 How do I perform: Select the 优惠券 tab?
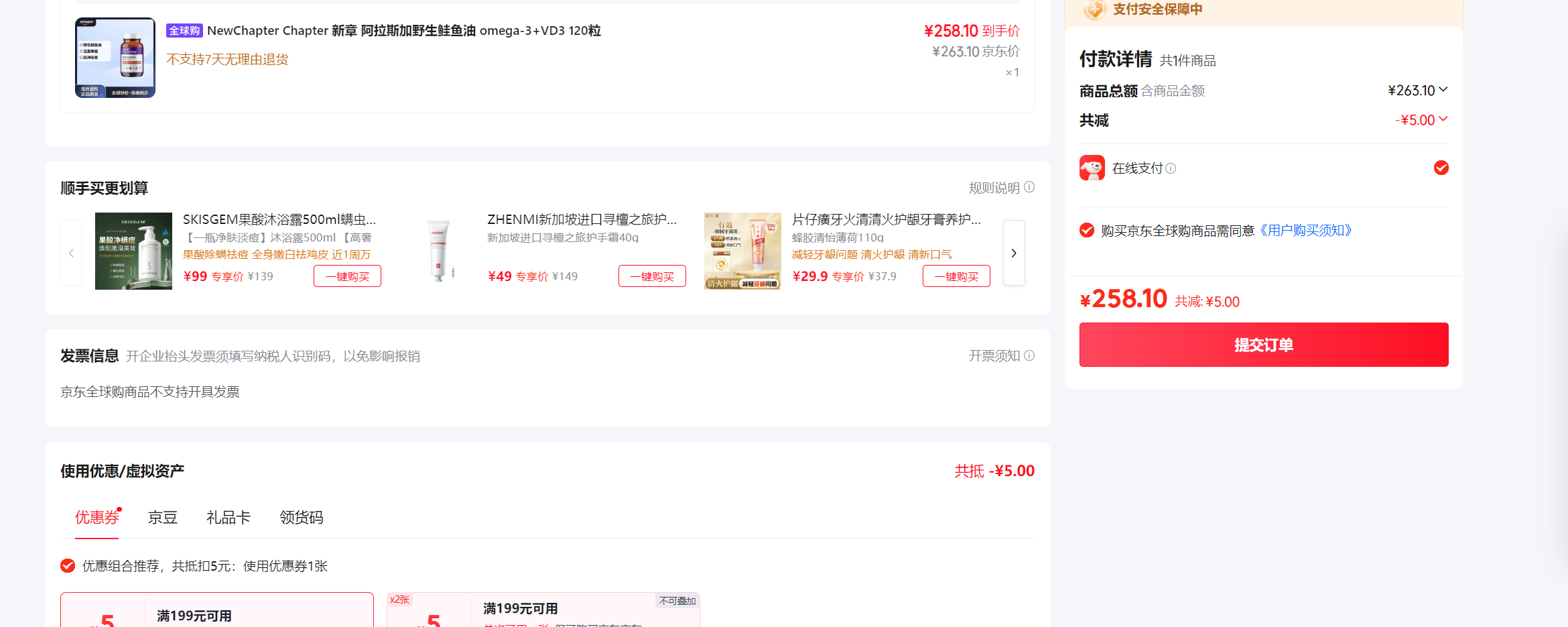[96, 517]
